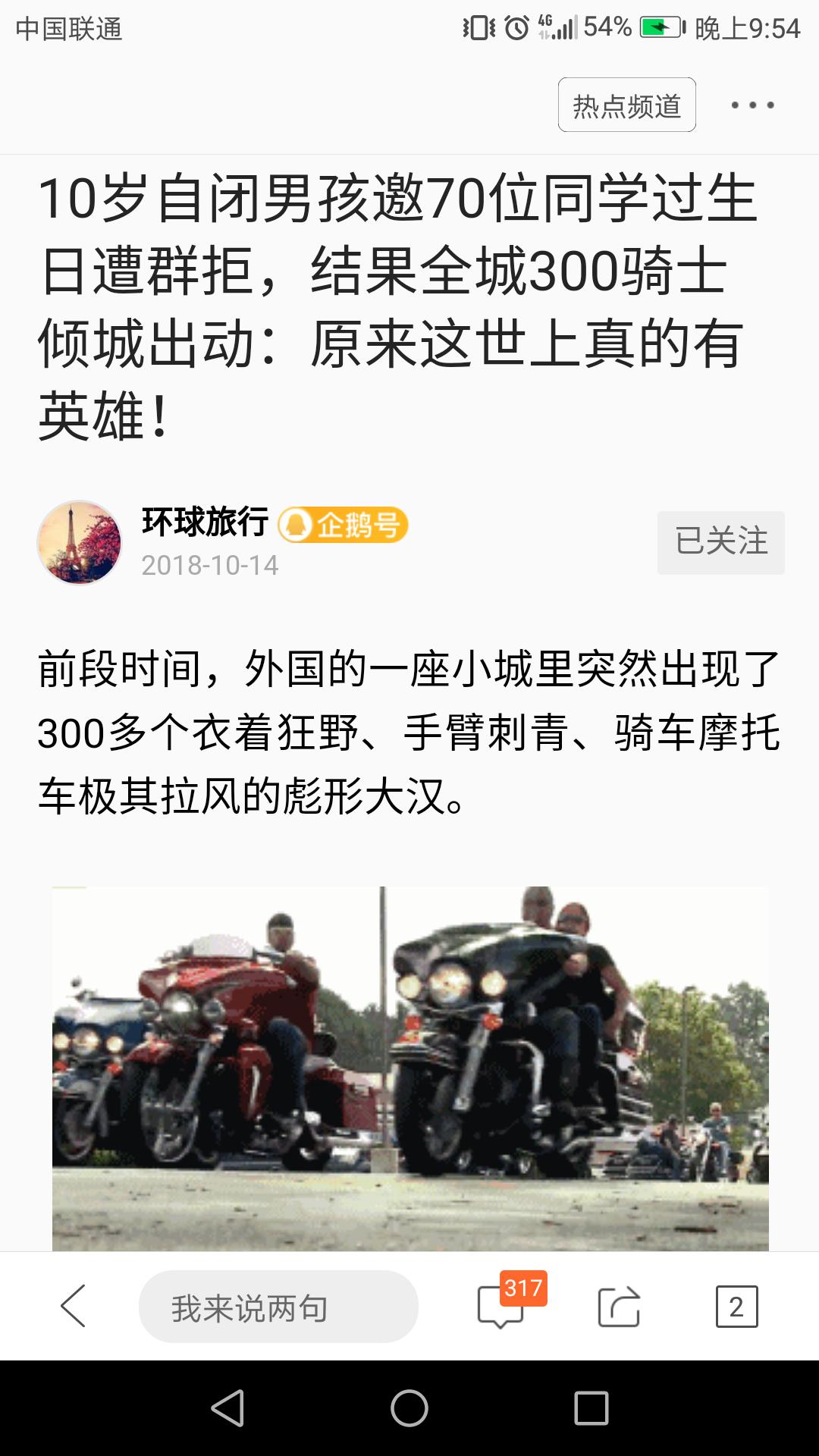
Task: Tap the 已关注 follow button
Action: coord(721,542)
